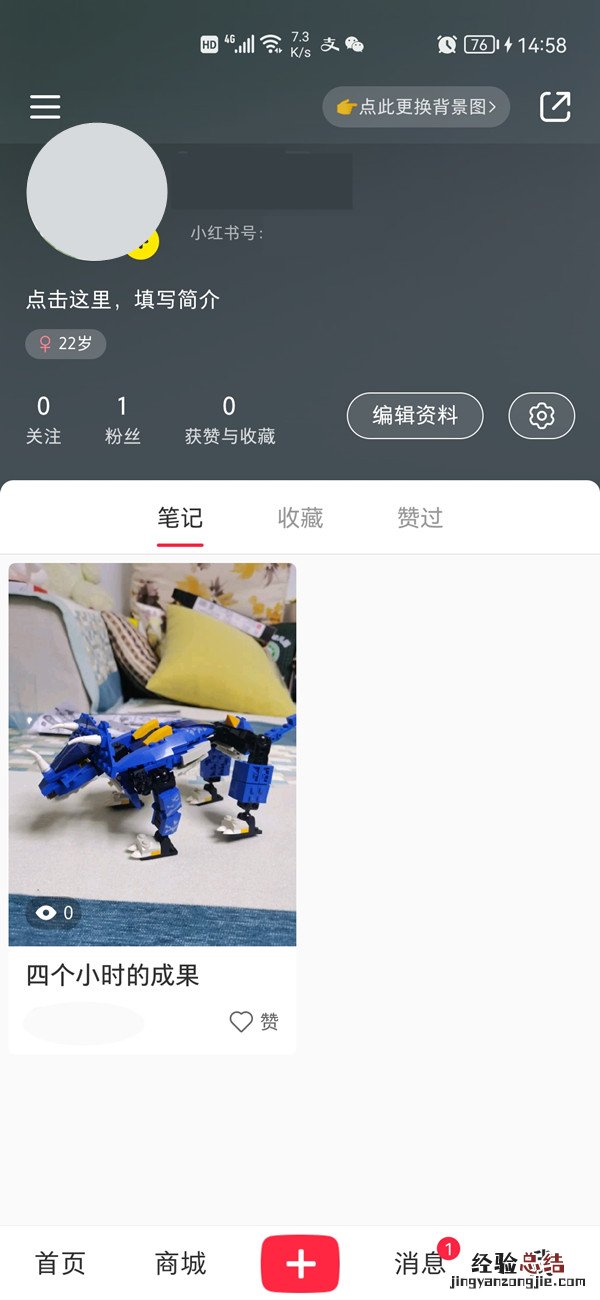Viewport: 600px width, 1300px height.
Task: Open the 粉丝 followers list
Action: [x=122, y=419]
